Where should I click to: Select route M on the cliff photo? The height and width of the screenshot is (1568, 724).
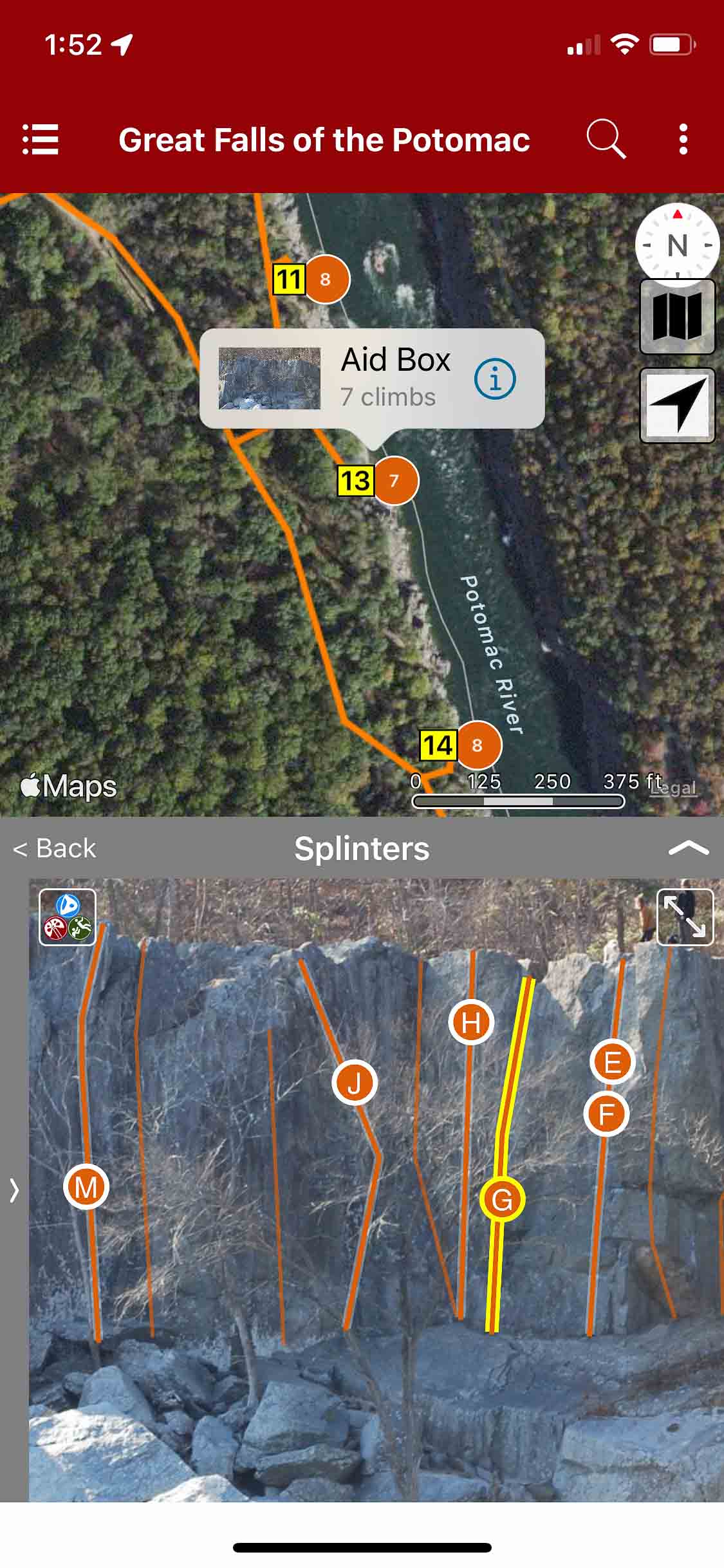[x=86, y=1186]
